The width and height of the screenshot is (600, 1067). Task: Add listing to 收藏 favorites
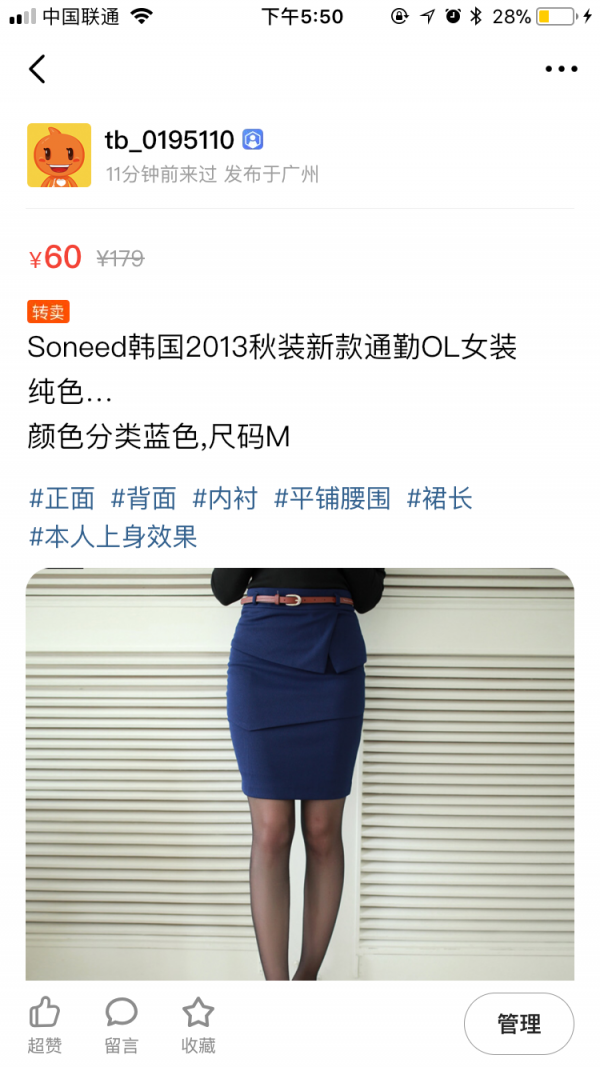pos(198,1025)
